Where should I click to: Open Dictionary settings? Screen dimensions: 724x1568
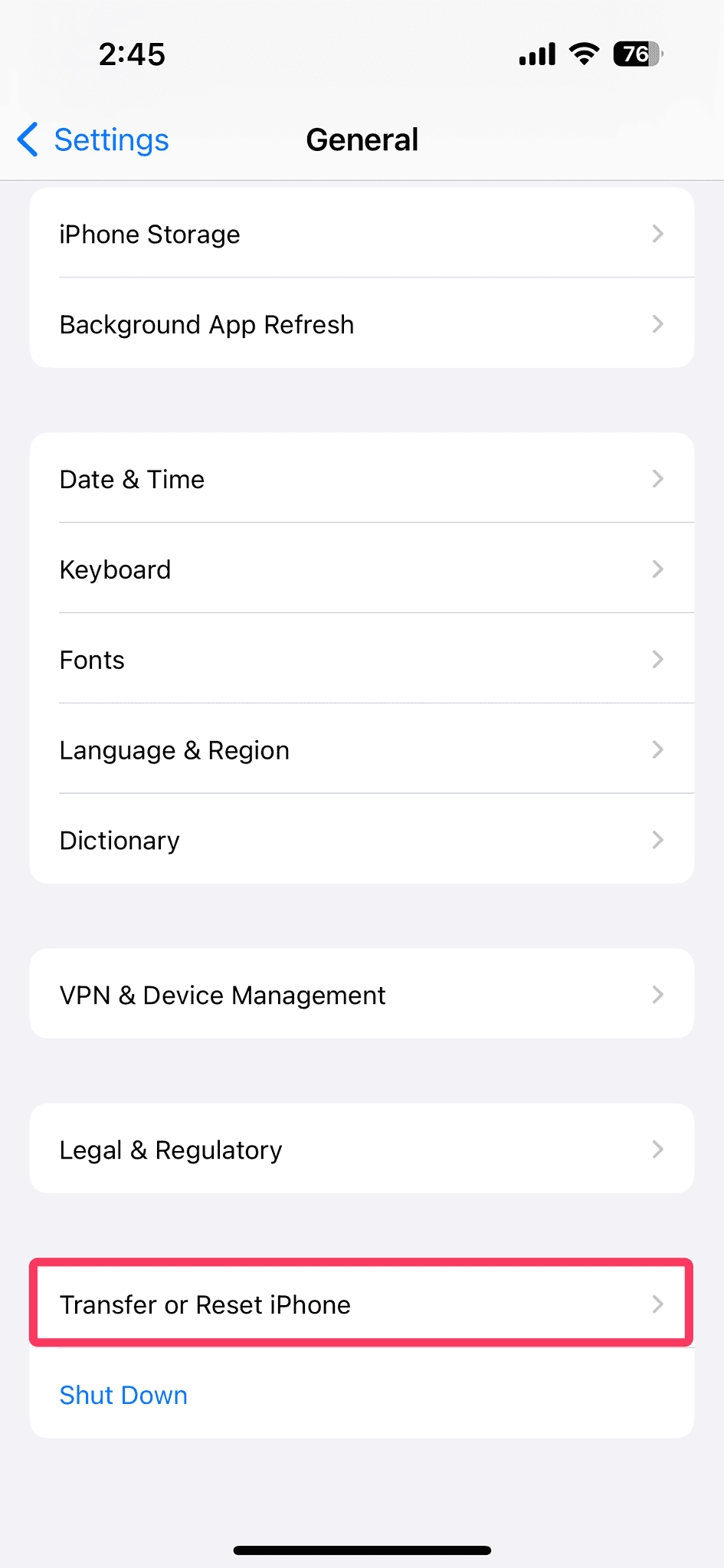(362, 840)
